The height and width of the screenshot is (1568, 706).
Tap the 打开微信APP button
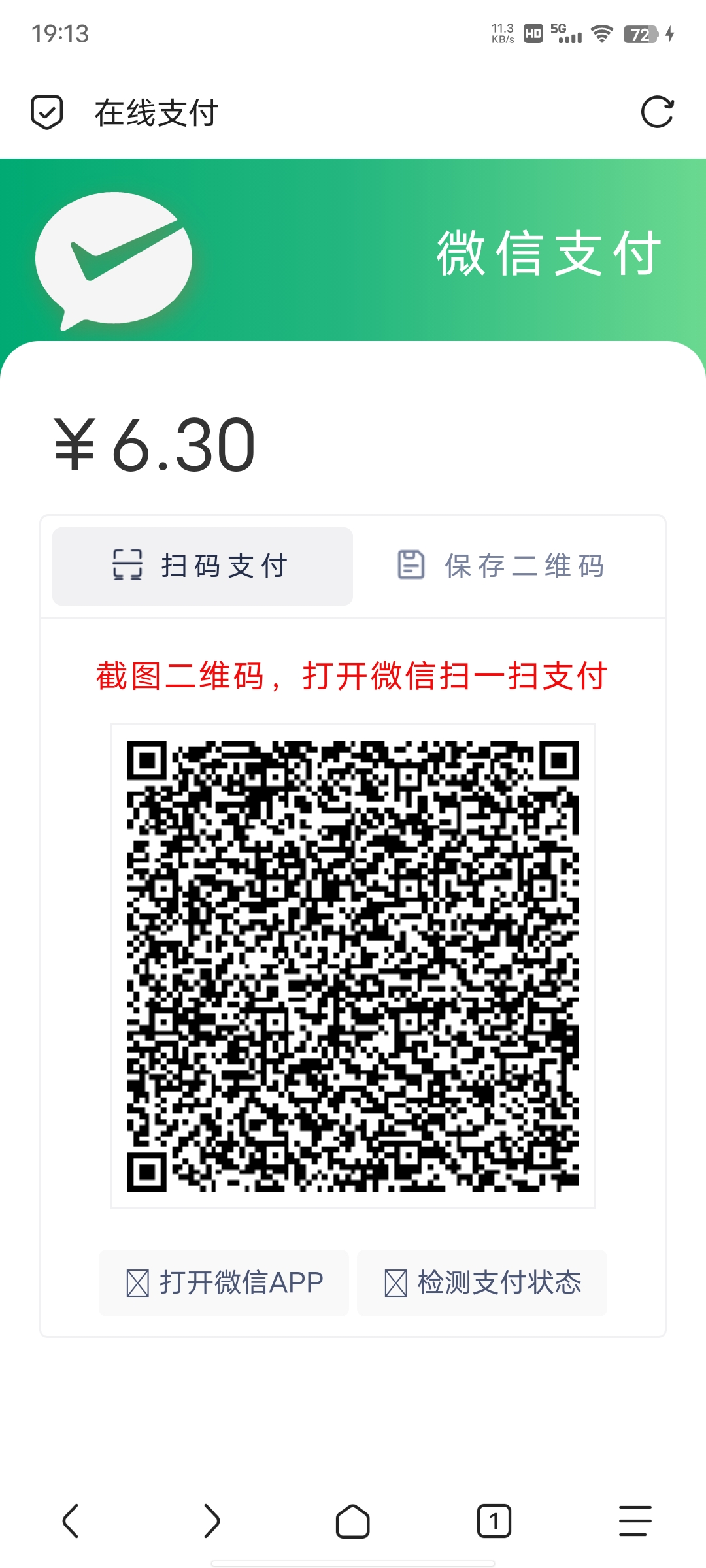(x=224, y=1282)
